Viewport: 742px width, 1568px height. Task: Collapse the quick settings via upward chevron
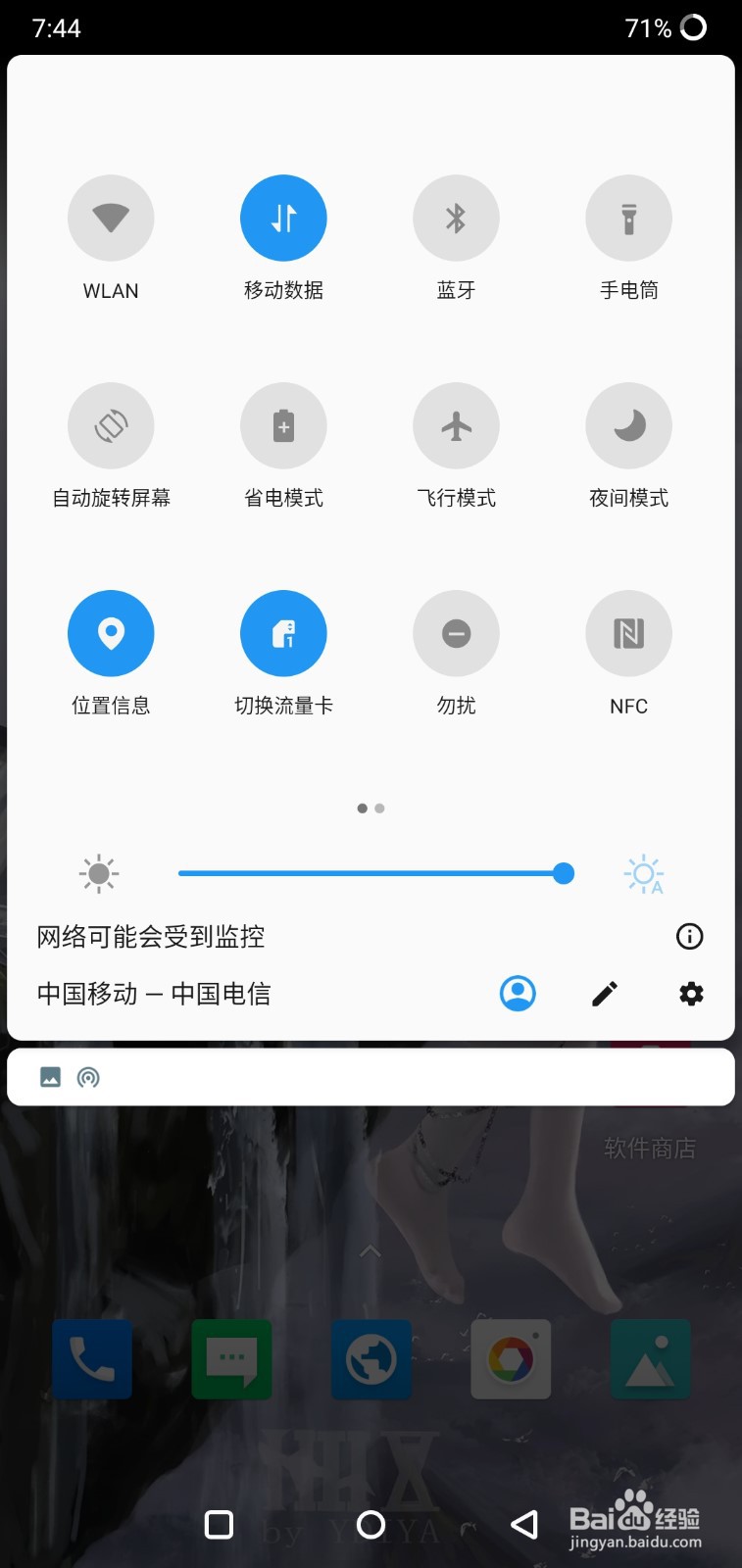click(x=371, y=1251)
